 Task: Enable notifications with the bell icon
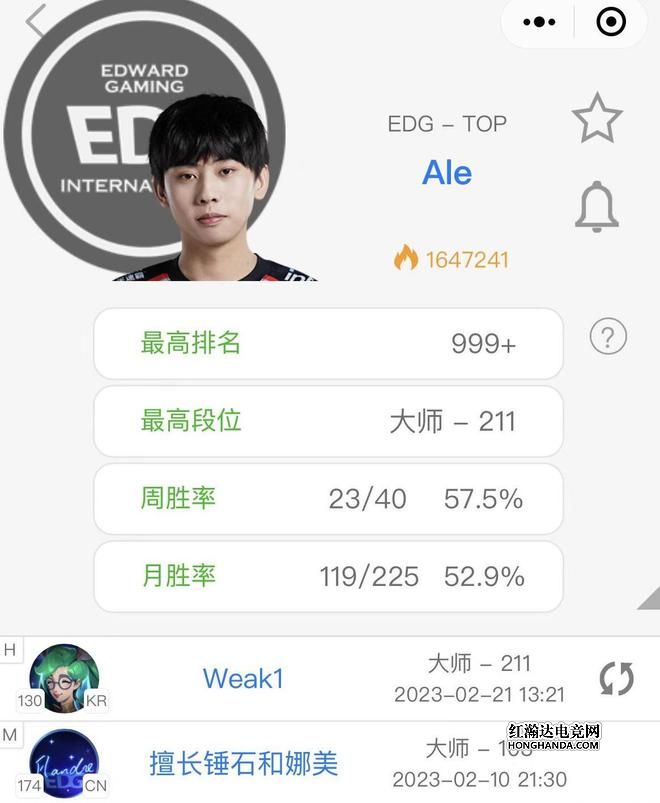(x=597, y=207)
